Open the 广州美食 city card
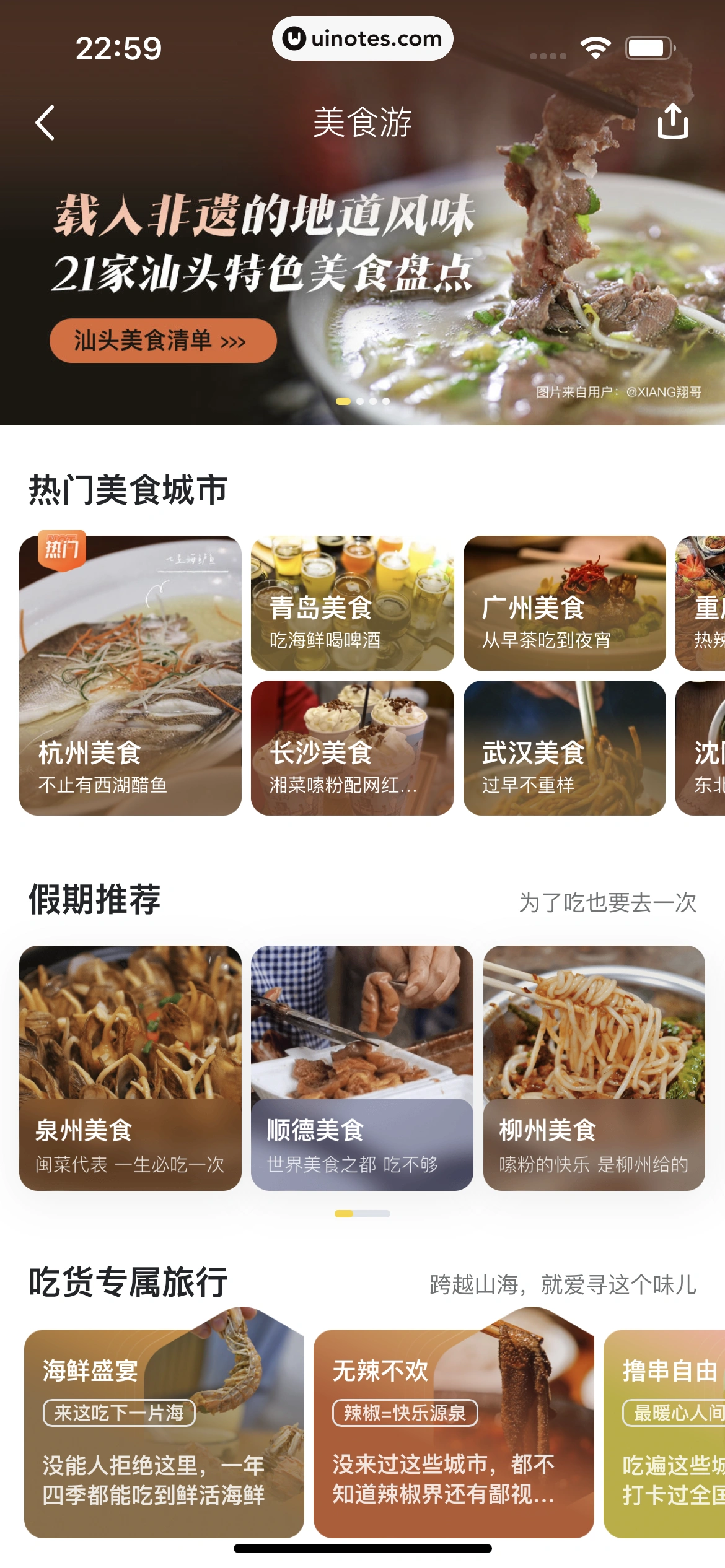The image size is (725, 1568). [565, 604]
